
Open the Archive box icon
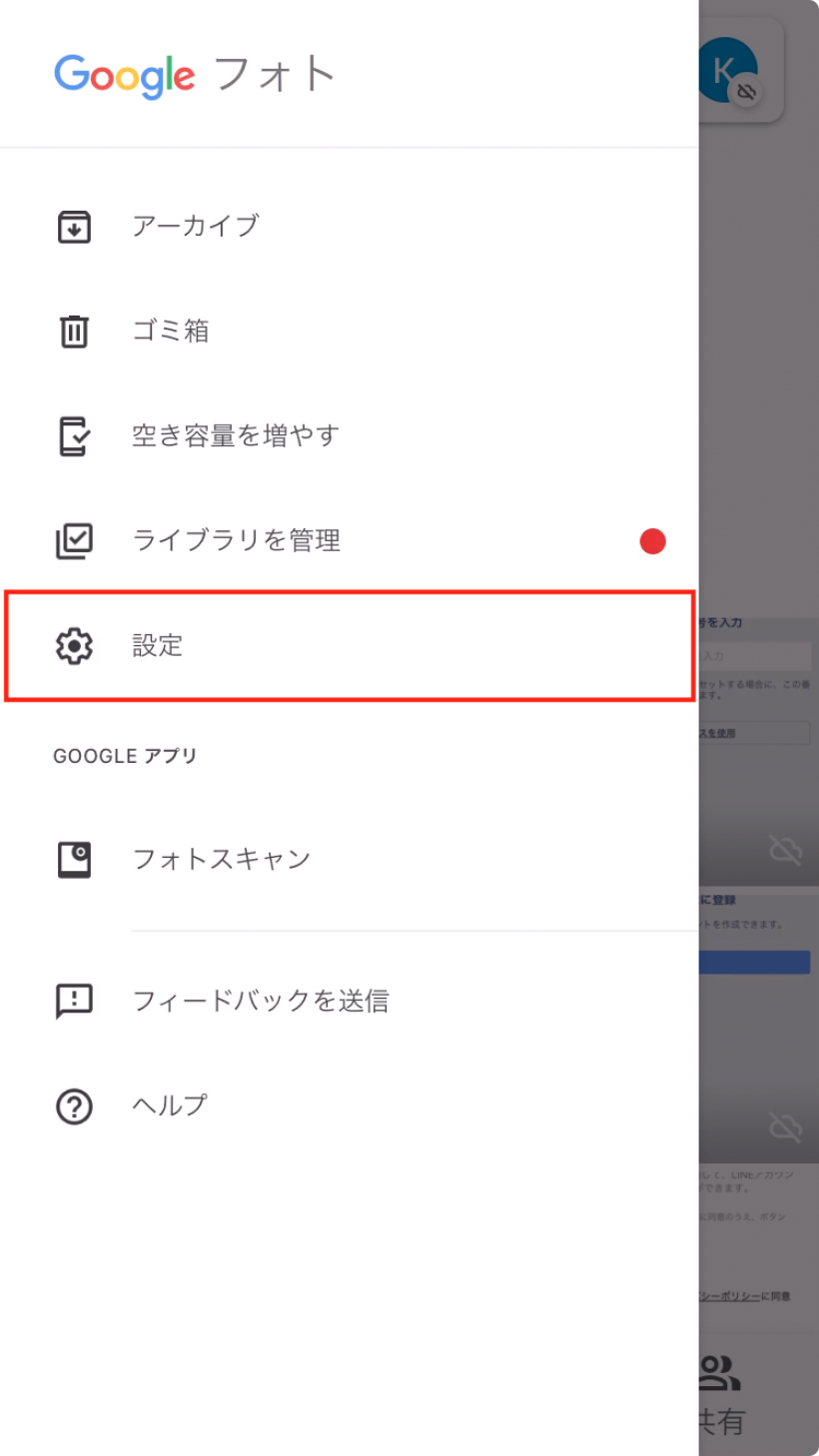point(73,225)
